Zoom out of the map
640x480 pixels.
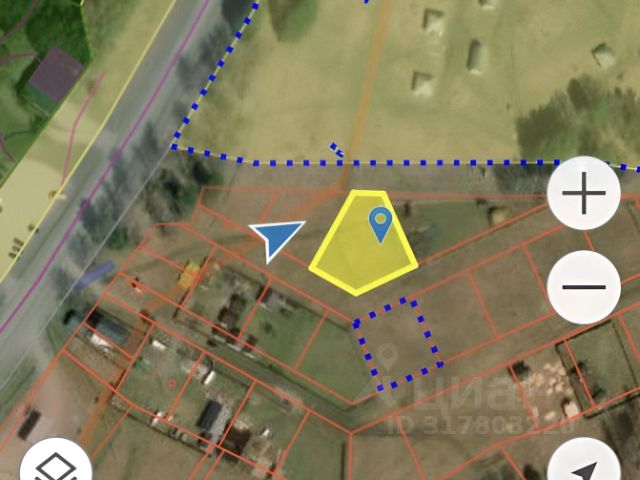point(585,286)
